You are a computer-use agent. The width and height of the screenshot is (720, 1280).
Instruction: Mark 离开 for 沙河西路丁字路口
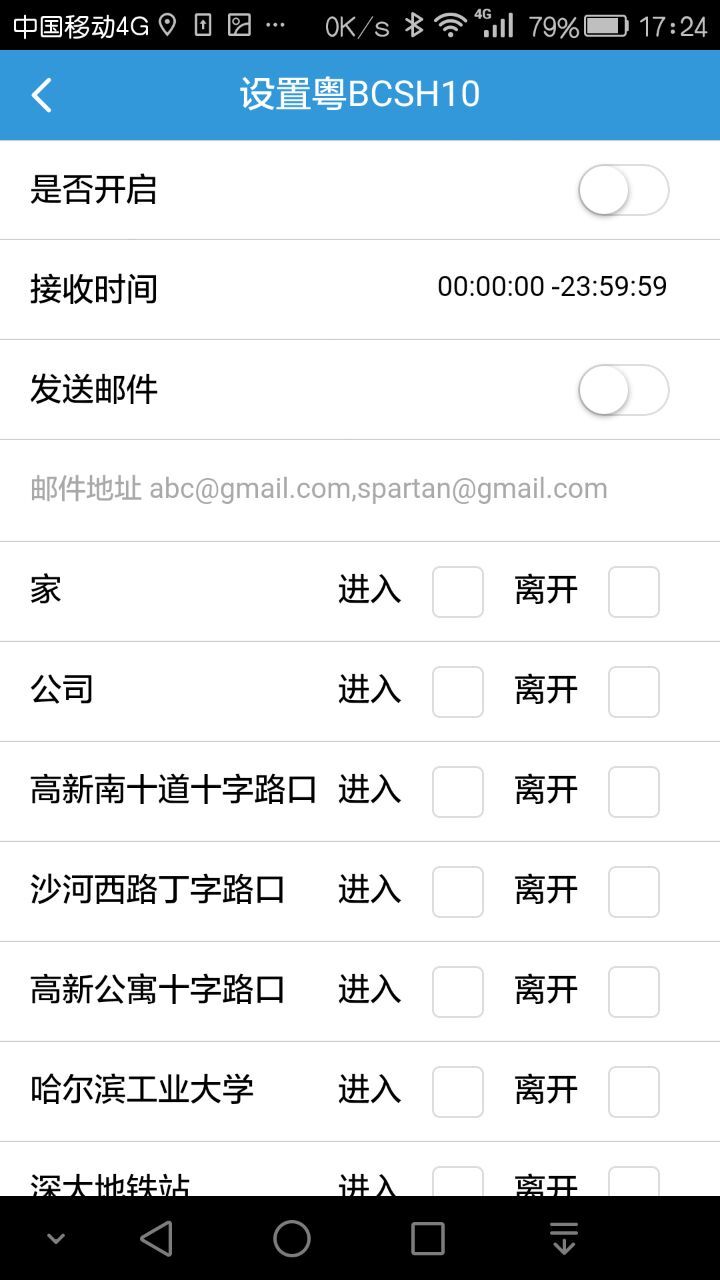634,892
